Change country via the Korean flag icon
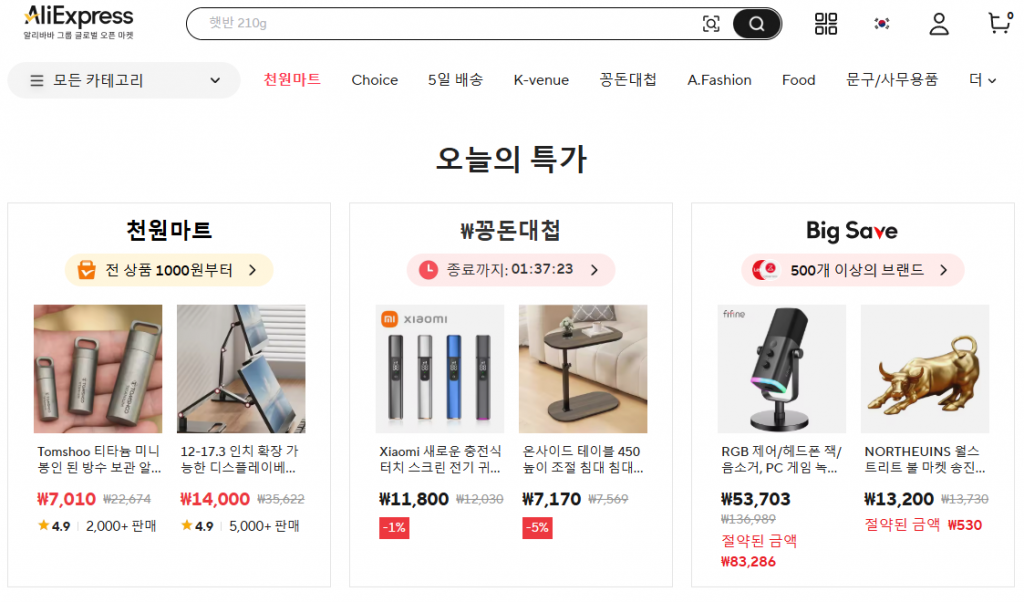1024x602 pixels. coord(882,24)
